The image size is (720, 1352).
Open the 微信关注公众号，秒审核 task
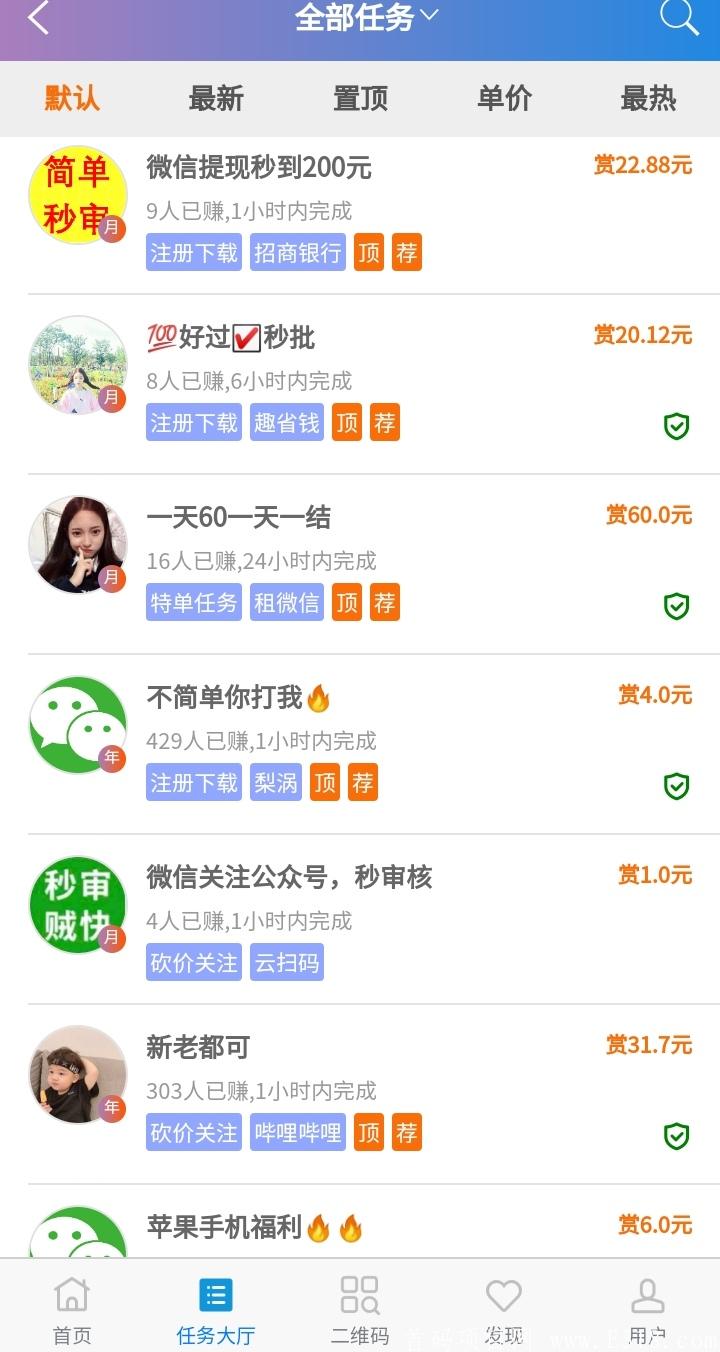coord(289,878)
